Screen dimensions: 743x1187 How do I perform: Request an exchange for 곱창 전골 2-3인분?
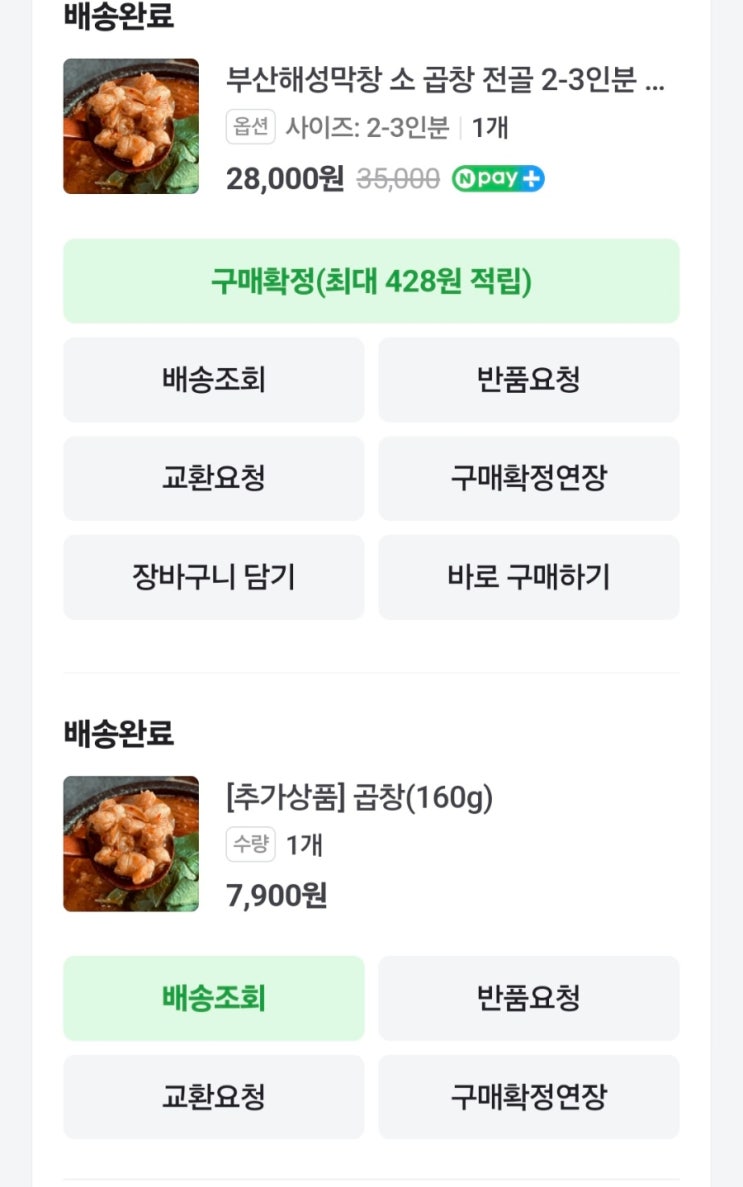coord(214,478)
